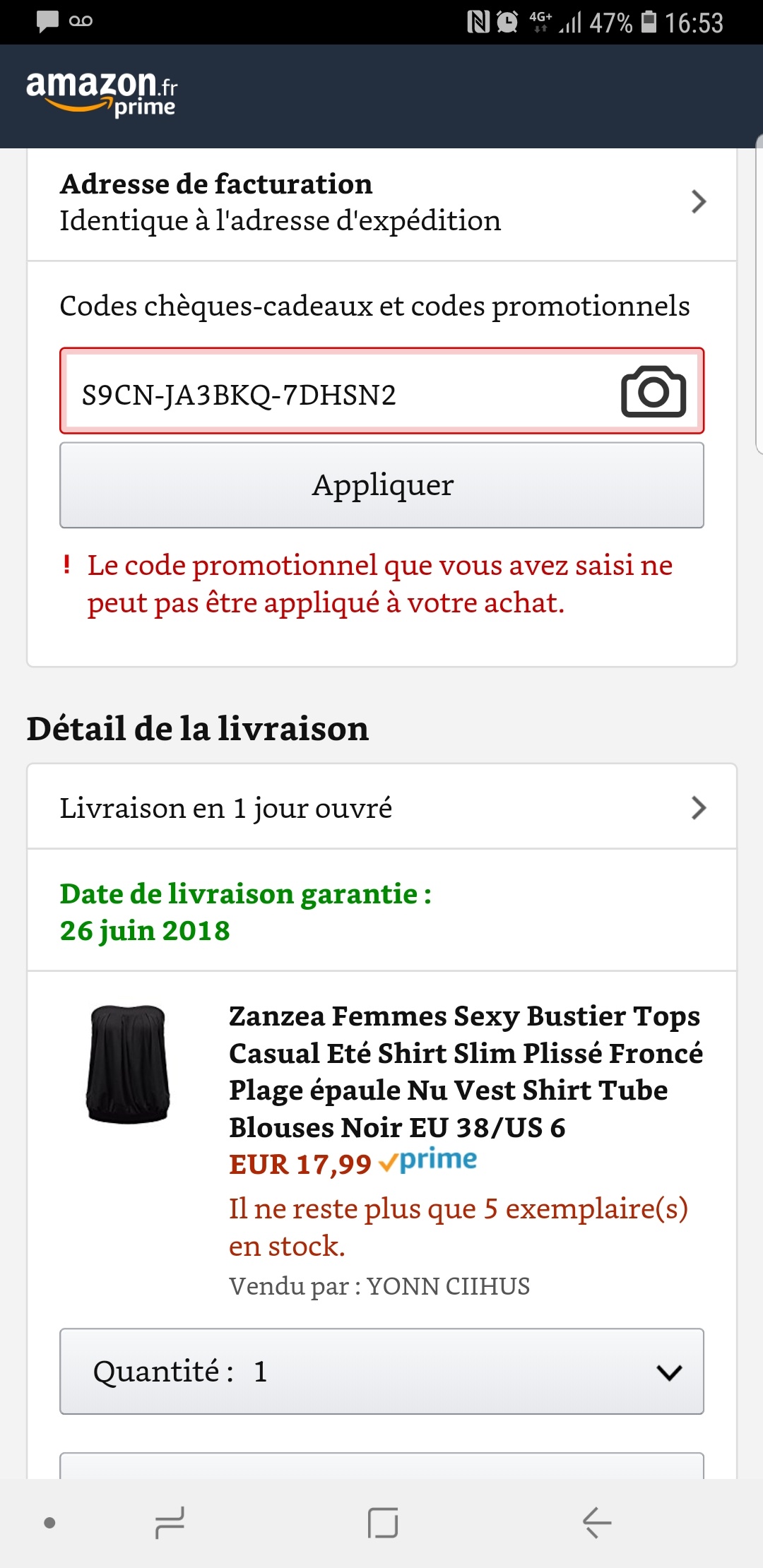Open the Zanzea bustier product image
Image resolution: width=763 pixels, height=1568 pixels.
tap(128, 1064)
